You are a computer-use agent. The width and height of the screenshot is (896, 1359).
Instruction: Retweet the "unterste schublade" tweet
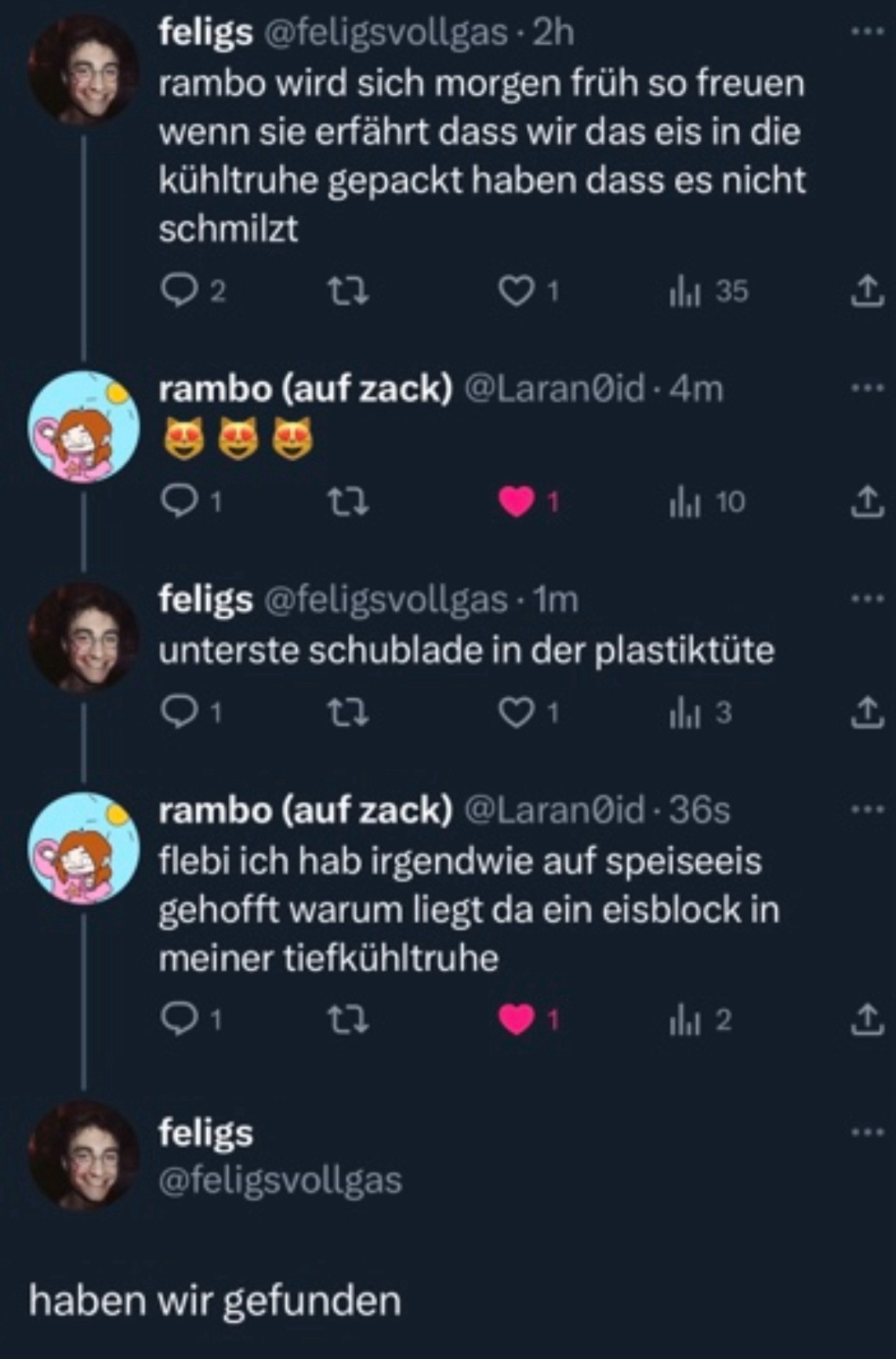[347, 712]
